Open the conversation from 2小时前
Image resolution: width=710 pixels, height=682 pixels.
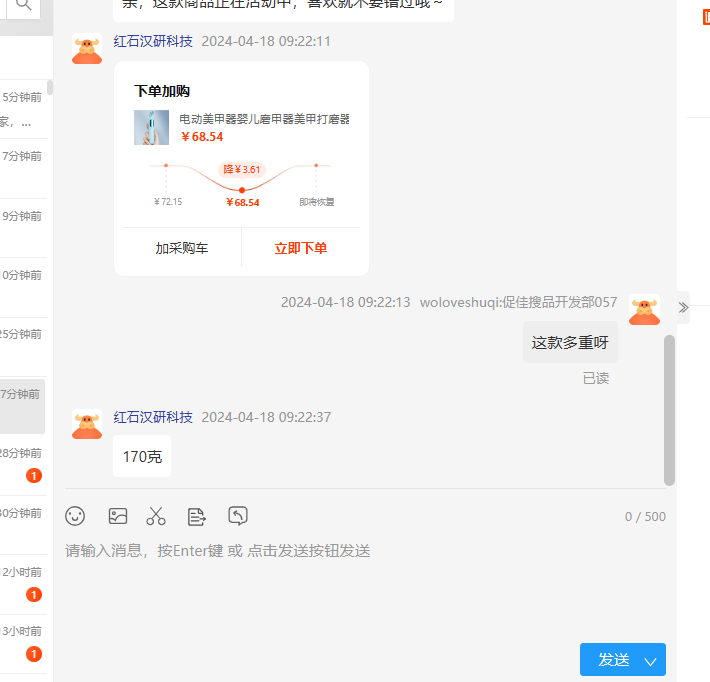coord(22,581)
